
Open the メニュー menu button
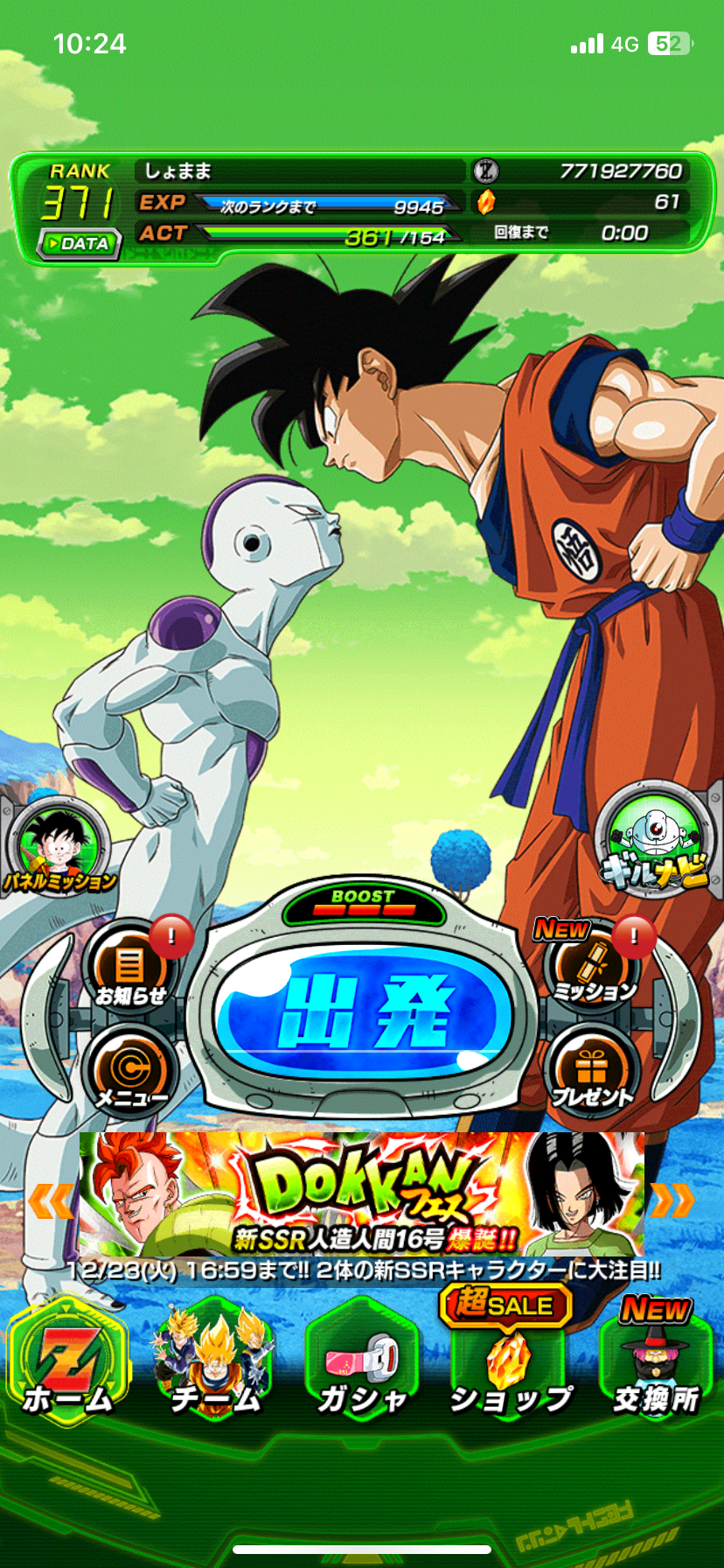click(x=131, y=1072)
